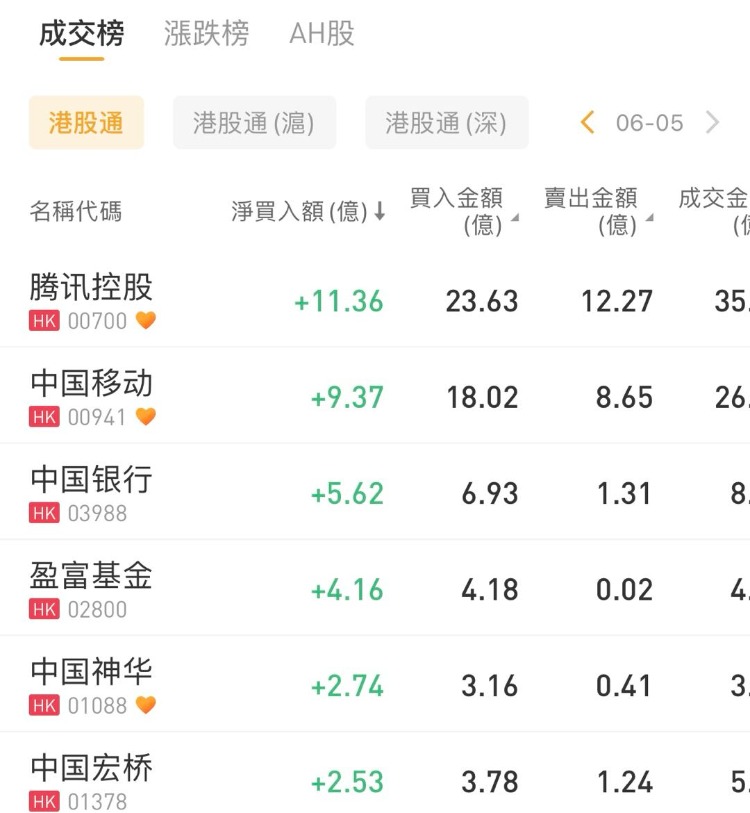Open 腾讯控股 stock details
The image size is (750, 813).
click(x=92, y=299)
